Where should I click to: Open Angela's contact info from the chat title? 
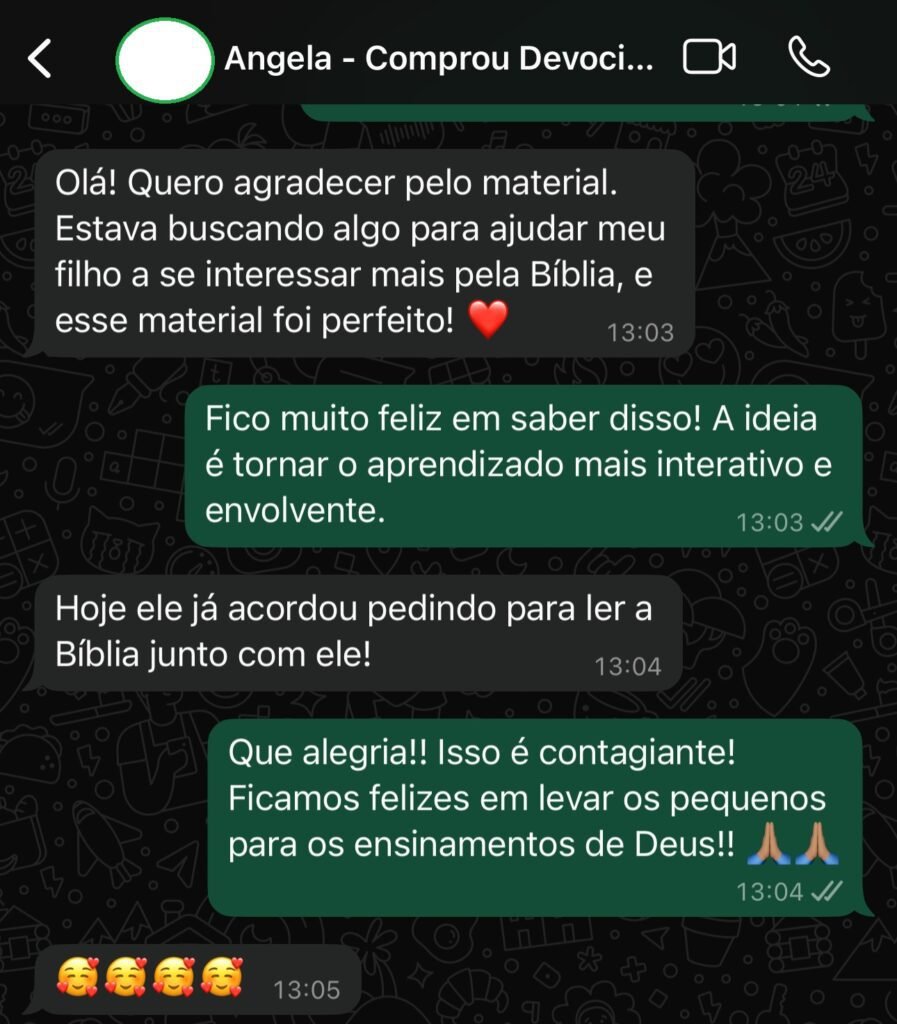(x=438, y=59)
